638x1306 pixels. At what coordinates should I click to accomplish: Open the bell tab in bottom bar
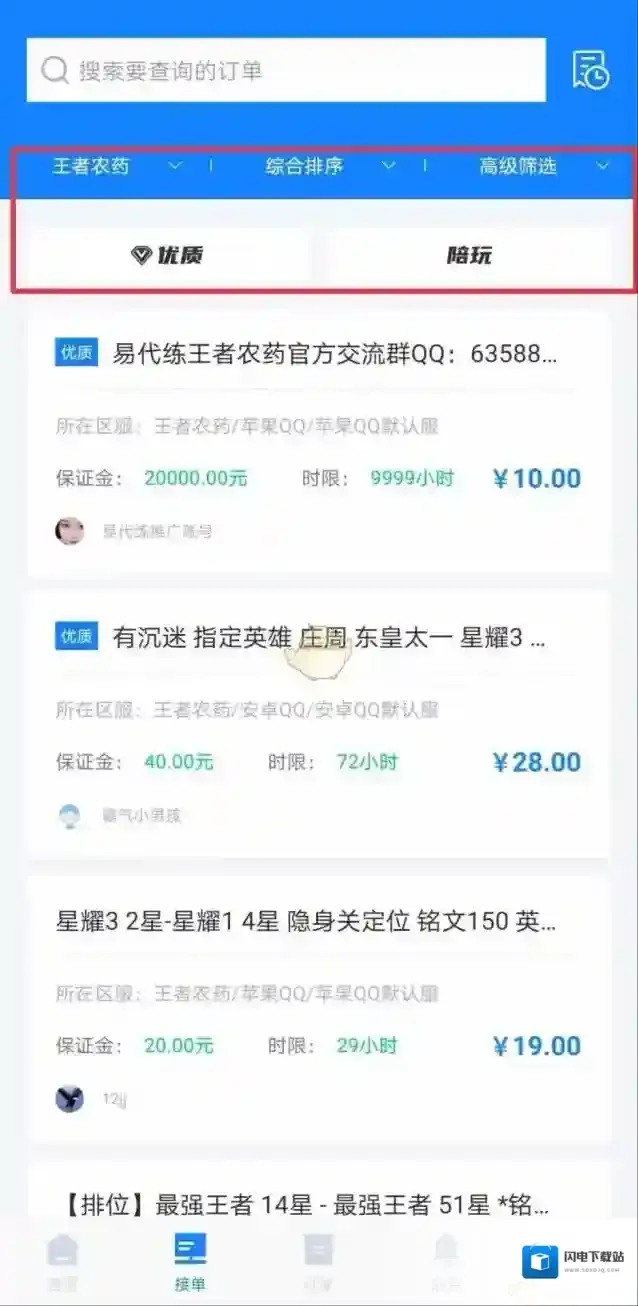click(x=446, y=1258)
